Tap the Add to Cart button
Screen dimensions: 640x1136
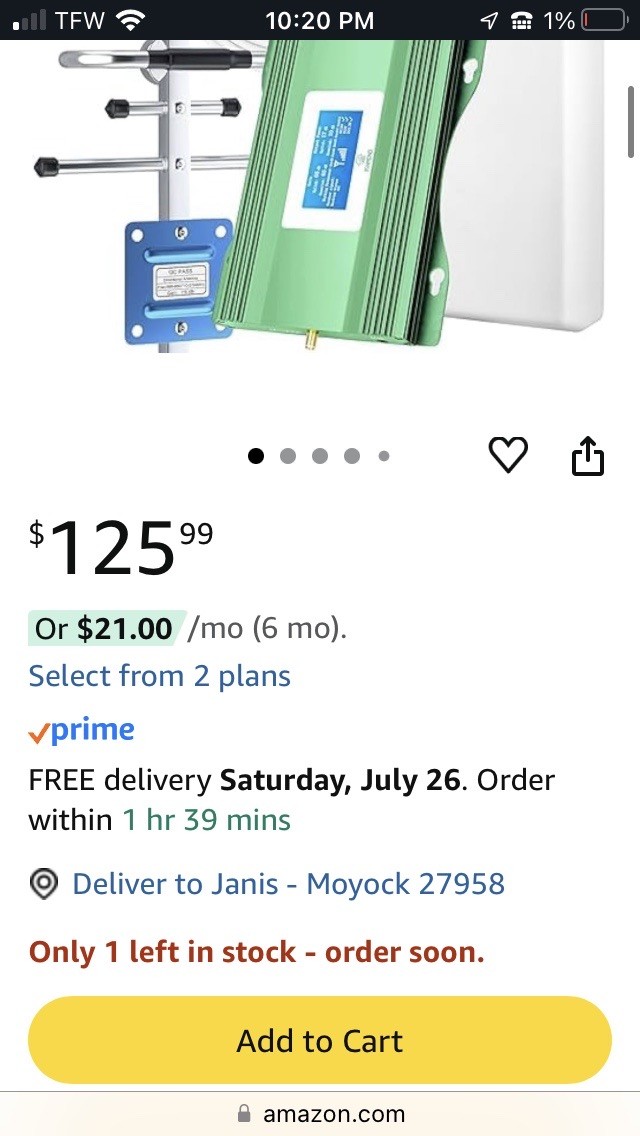(319, 1041)
